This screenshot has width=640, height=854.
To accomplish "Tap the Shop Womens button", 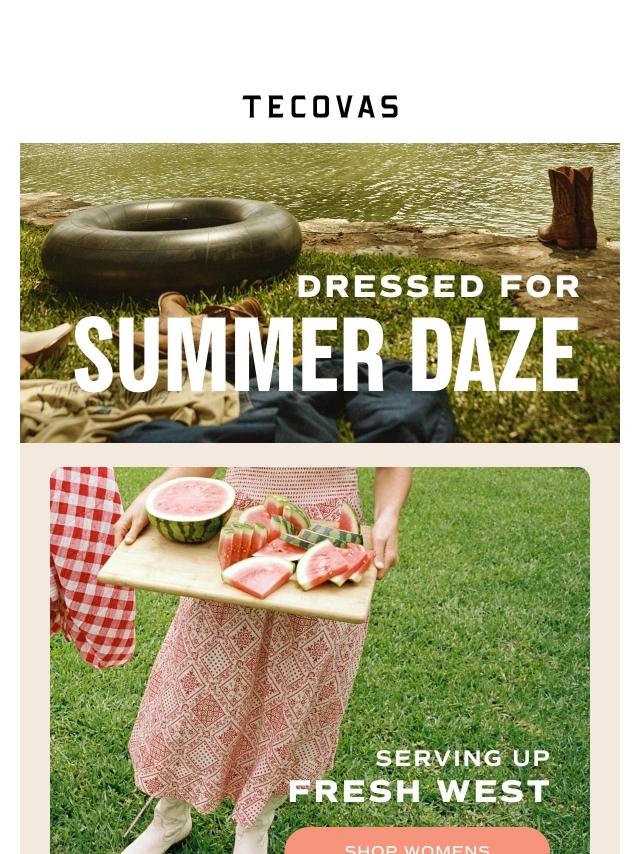I will tap(417, 843).
